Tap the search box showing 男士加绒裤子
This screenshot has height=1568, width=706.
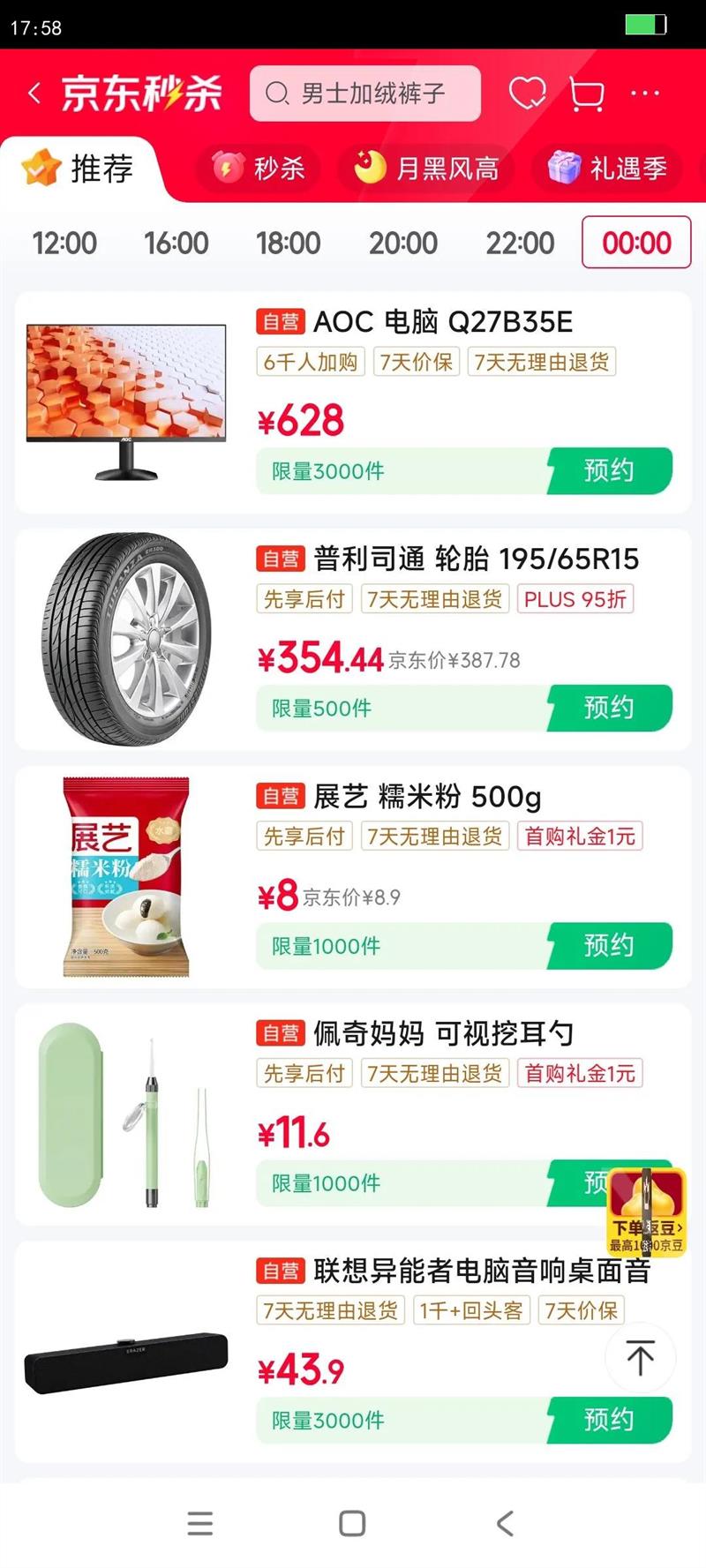[x=371, y=93]
